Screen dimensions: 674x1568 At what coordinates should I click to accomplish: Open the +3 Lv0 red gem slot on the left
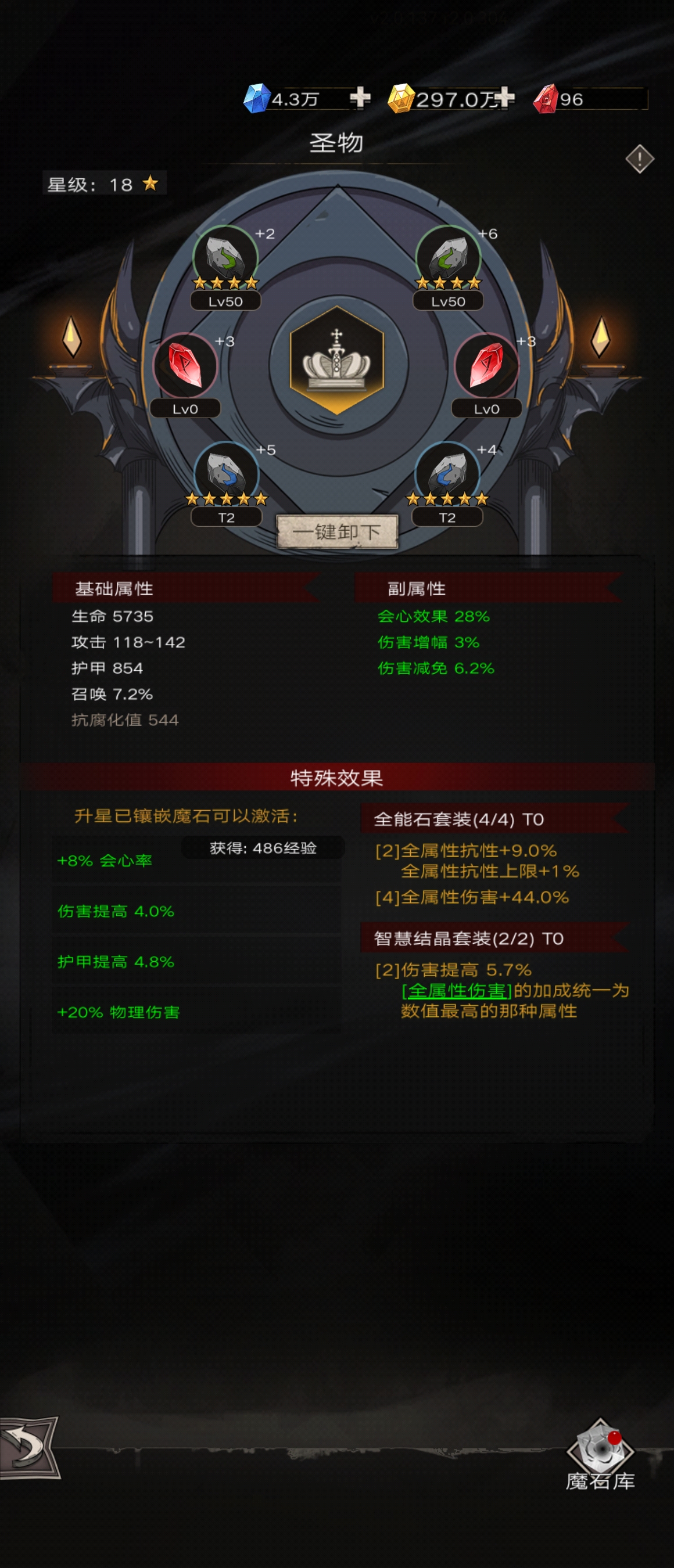click(x=185, y=366)
